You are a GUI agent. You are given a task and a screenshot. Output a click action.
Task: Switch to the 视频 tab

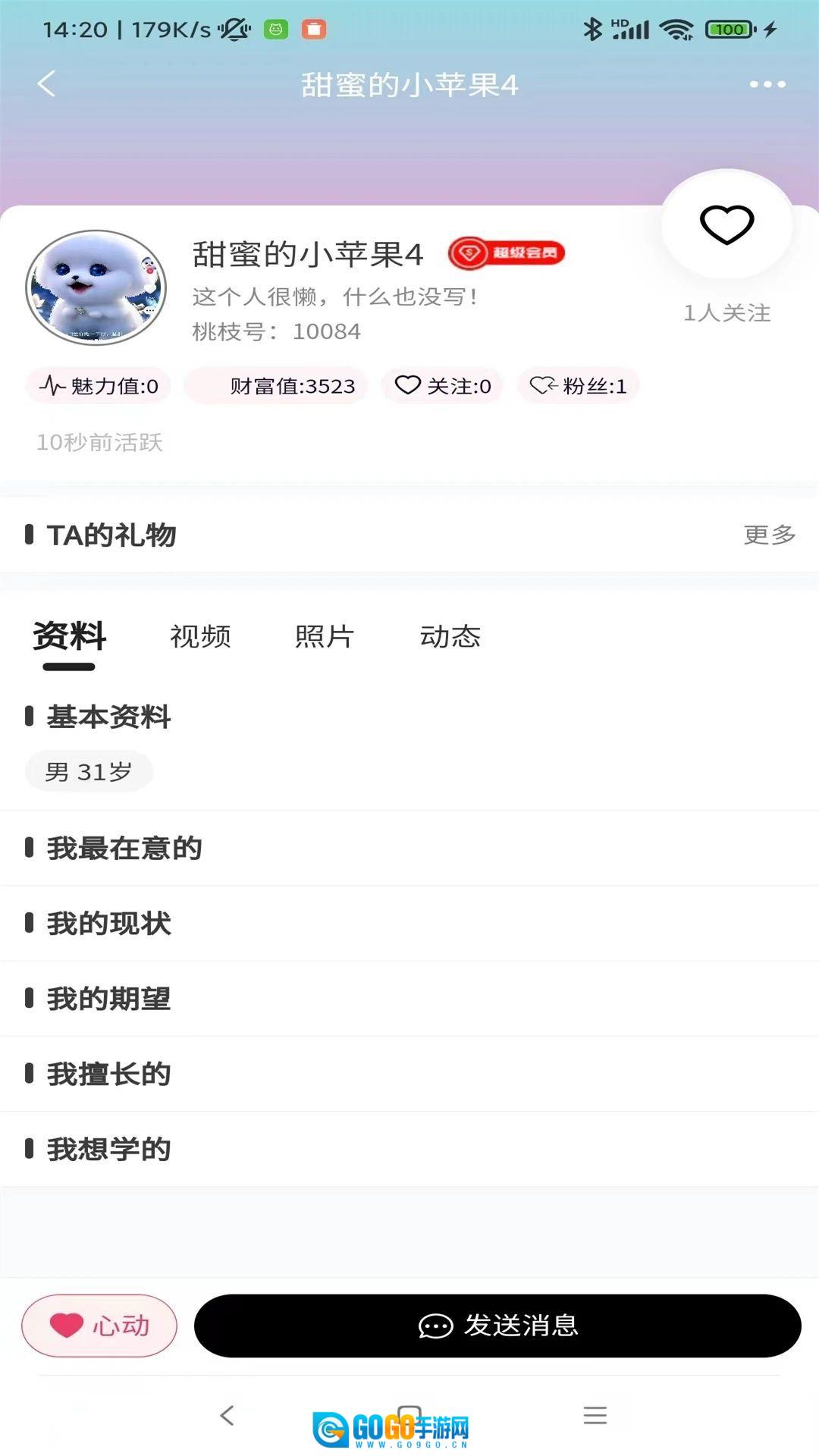click(201, 637)
